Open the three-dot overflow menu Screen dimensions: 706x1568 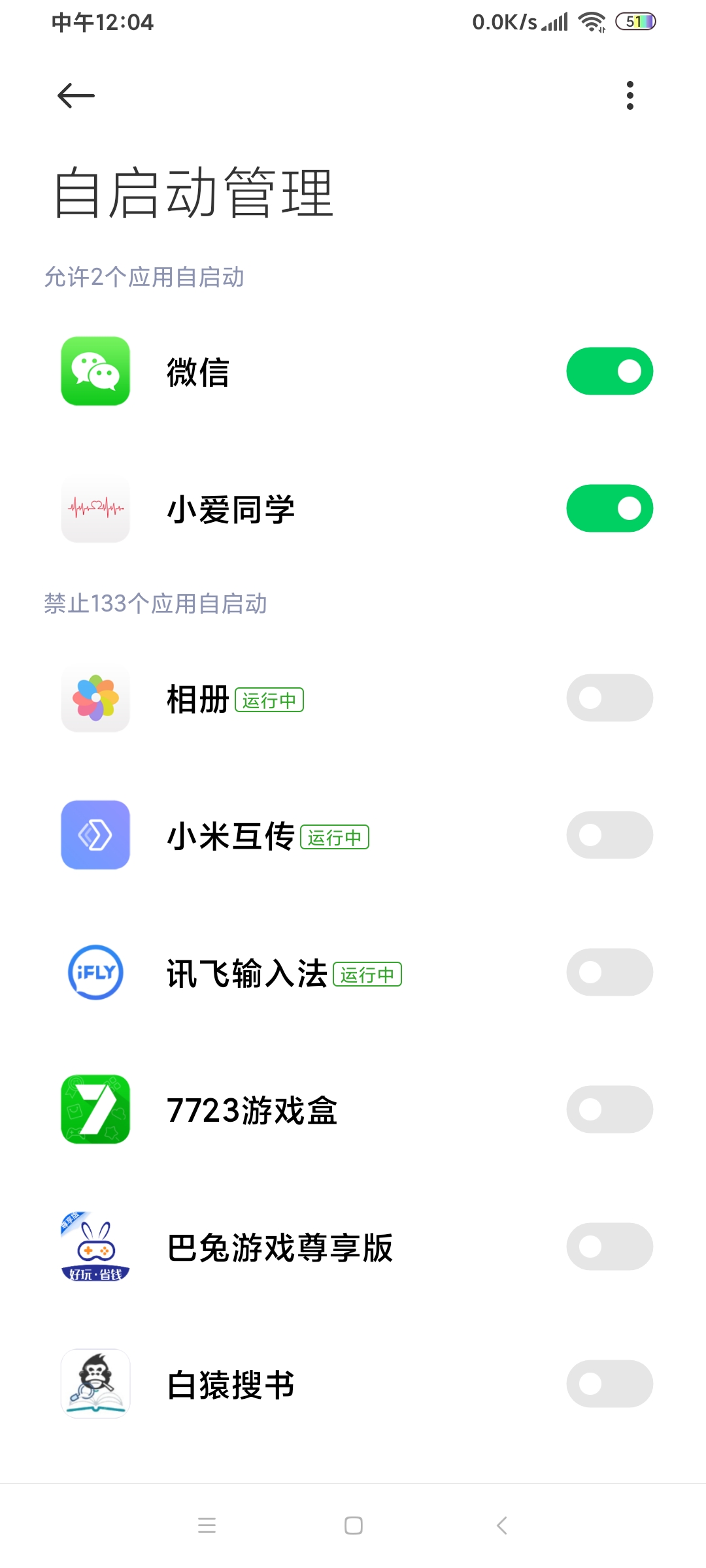coord(630,95)
